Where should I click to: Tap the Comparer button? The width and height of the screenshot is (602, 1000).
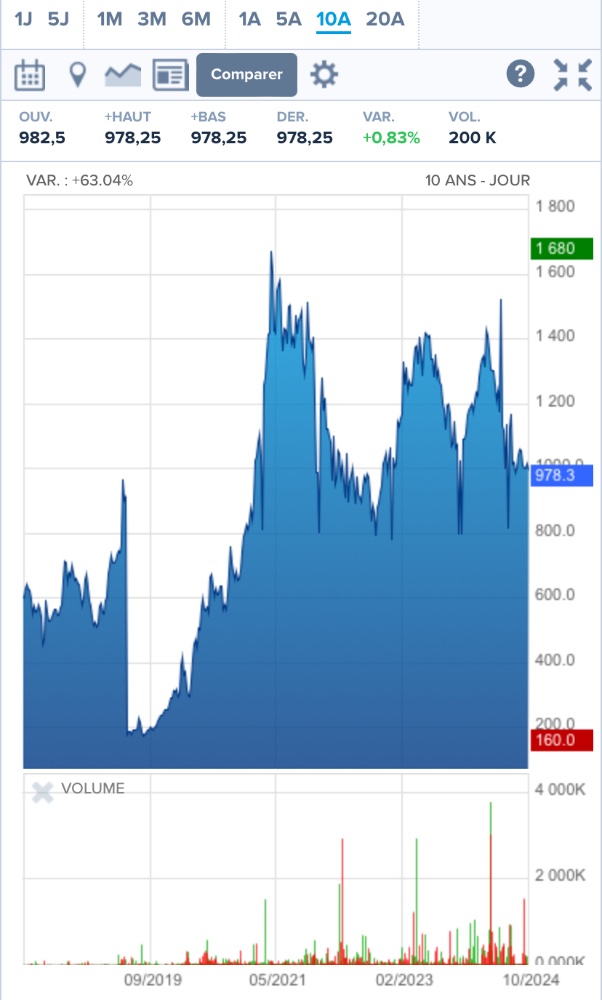click(x=247, y=75)
